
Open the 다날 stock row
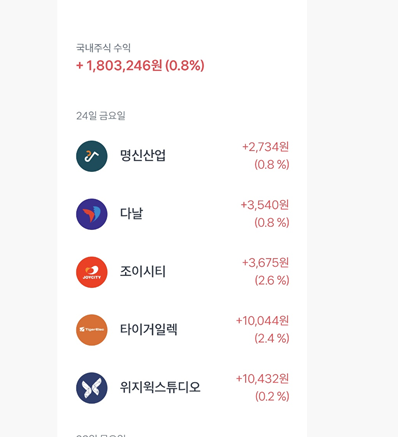pos(182,214)
